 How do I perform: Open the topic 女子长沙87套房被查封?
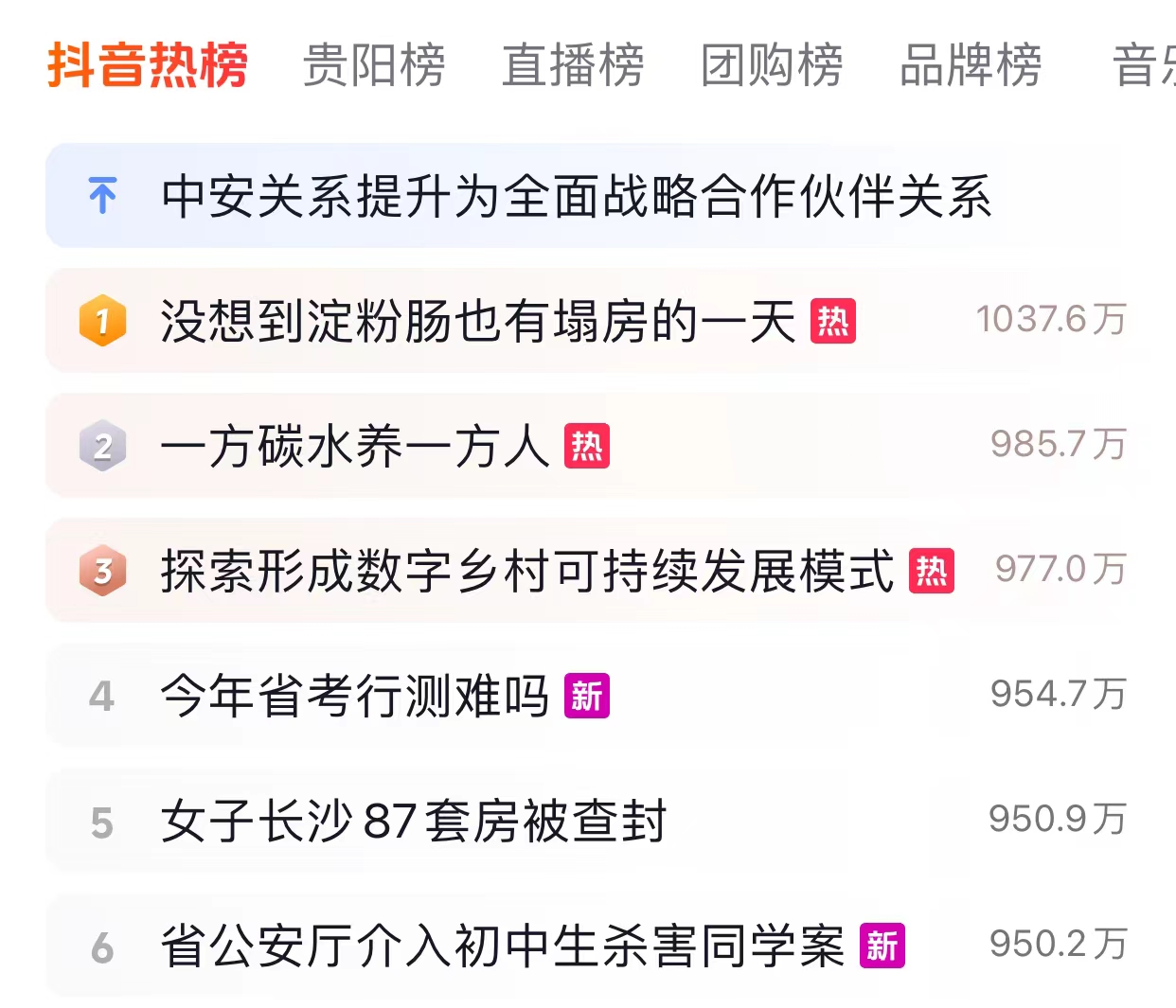coord(414,821)
